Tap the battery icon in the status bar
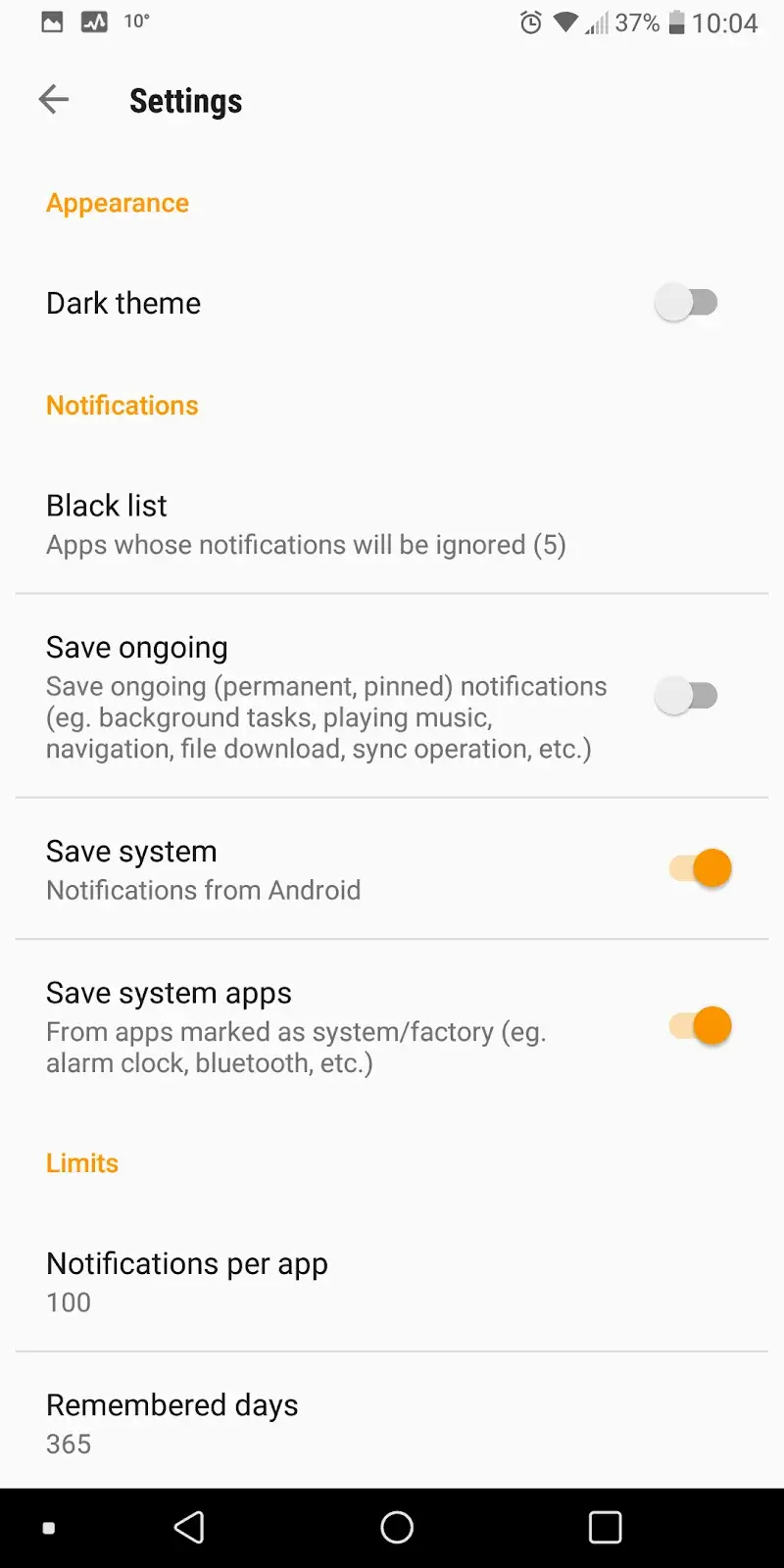This screenshot has width=784, height=1568. (678, 24)
